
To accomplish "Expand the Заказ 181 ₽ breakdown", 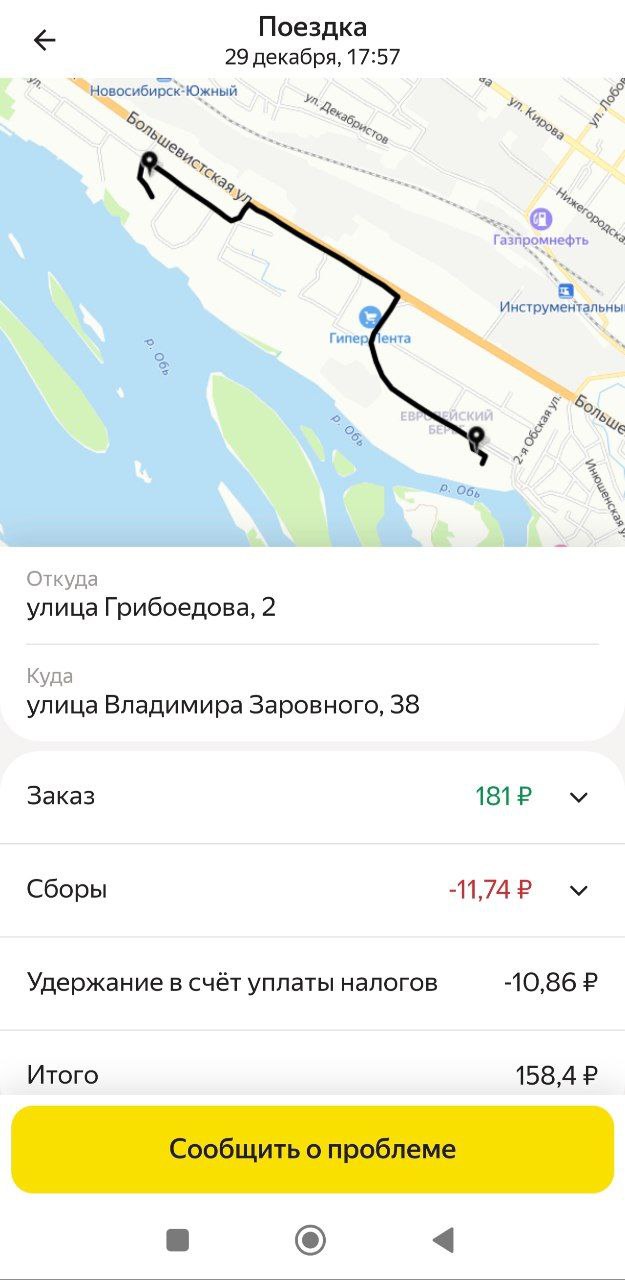I will 579,797.
